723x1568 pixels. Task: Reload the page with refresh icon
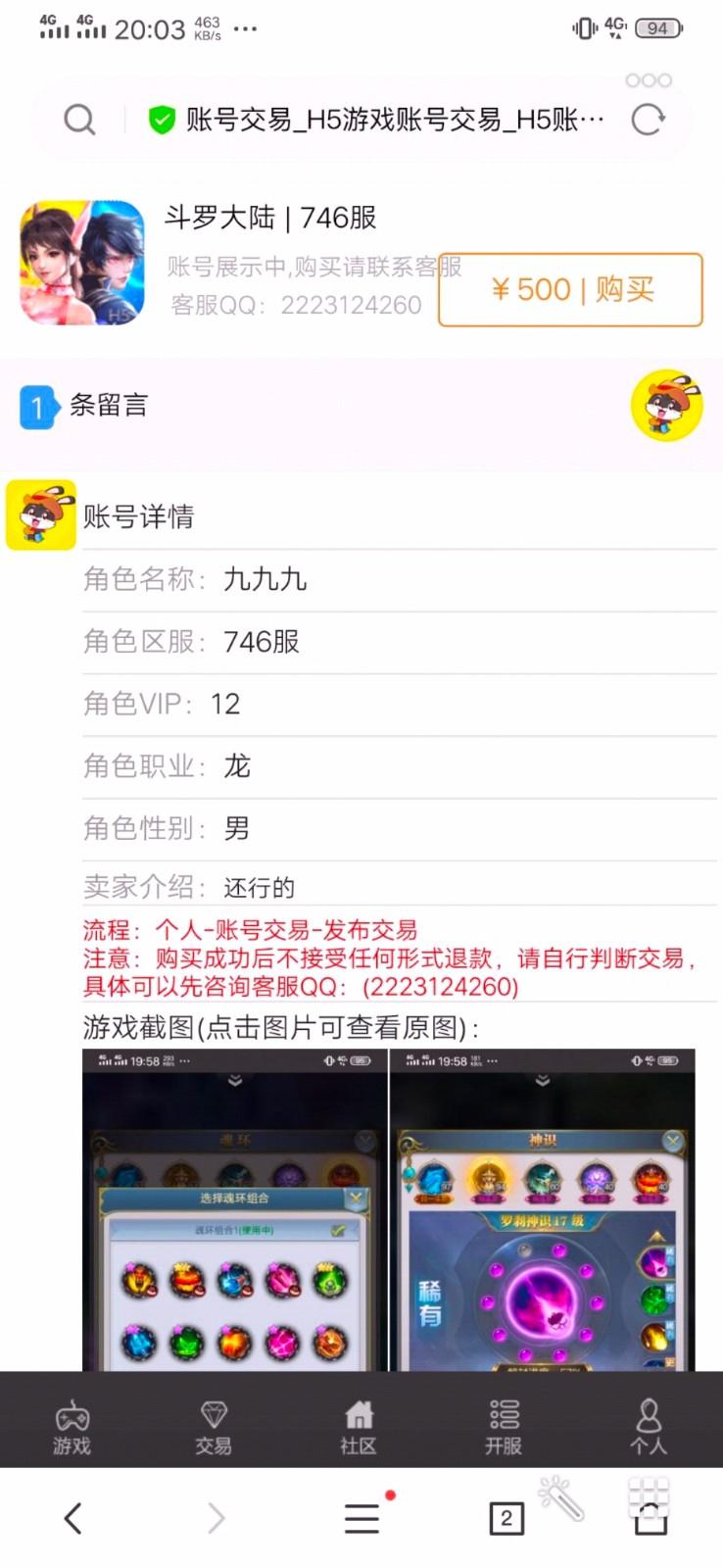click(x=648, y=121)
